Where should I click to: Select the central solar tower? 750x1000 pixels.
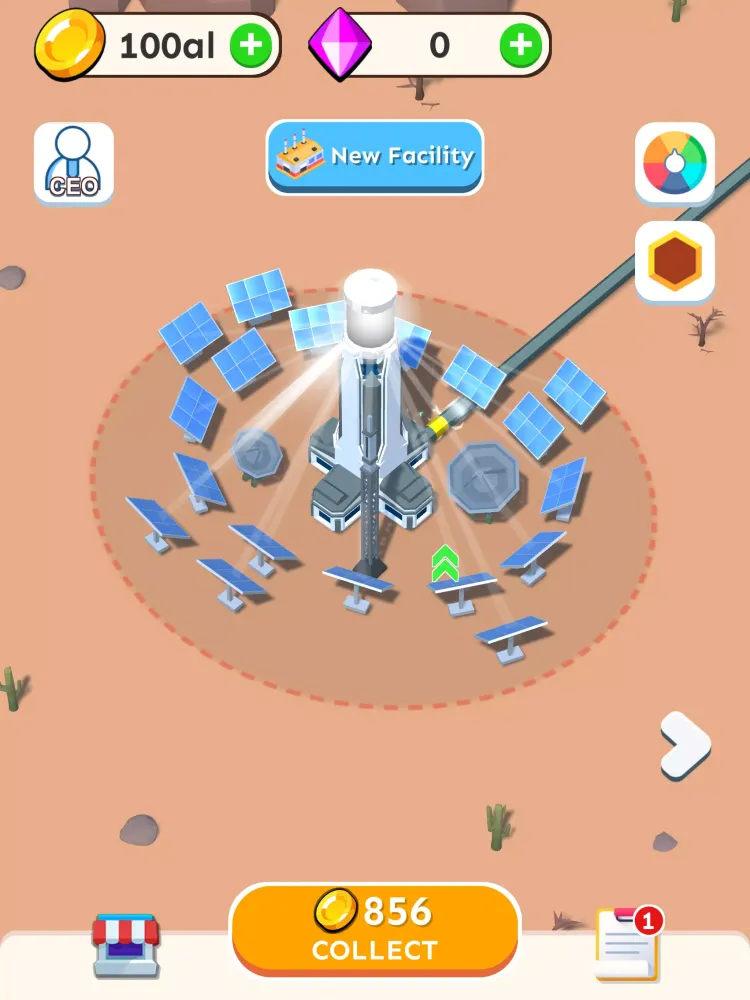pyautogui.click(x=369, y=400)
